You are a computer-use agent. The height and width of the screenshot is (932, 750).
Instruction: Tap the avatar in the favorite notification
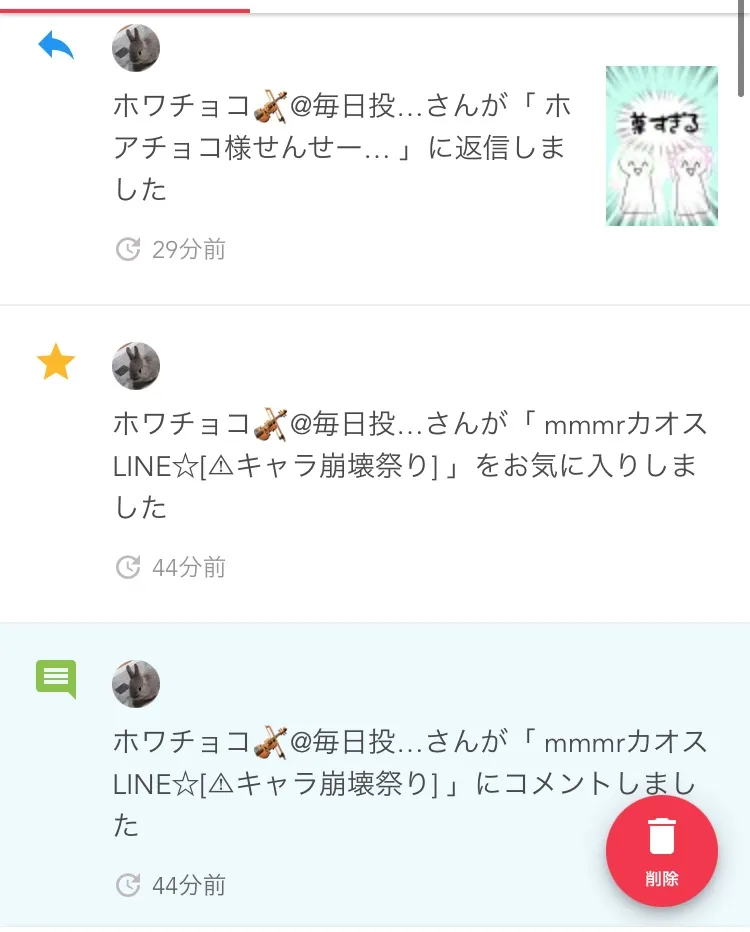coord(136,366)
